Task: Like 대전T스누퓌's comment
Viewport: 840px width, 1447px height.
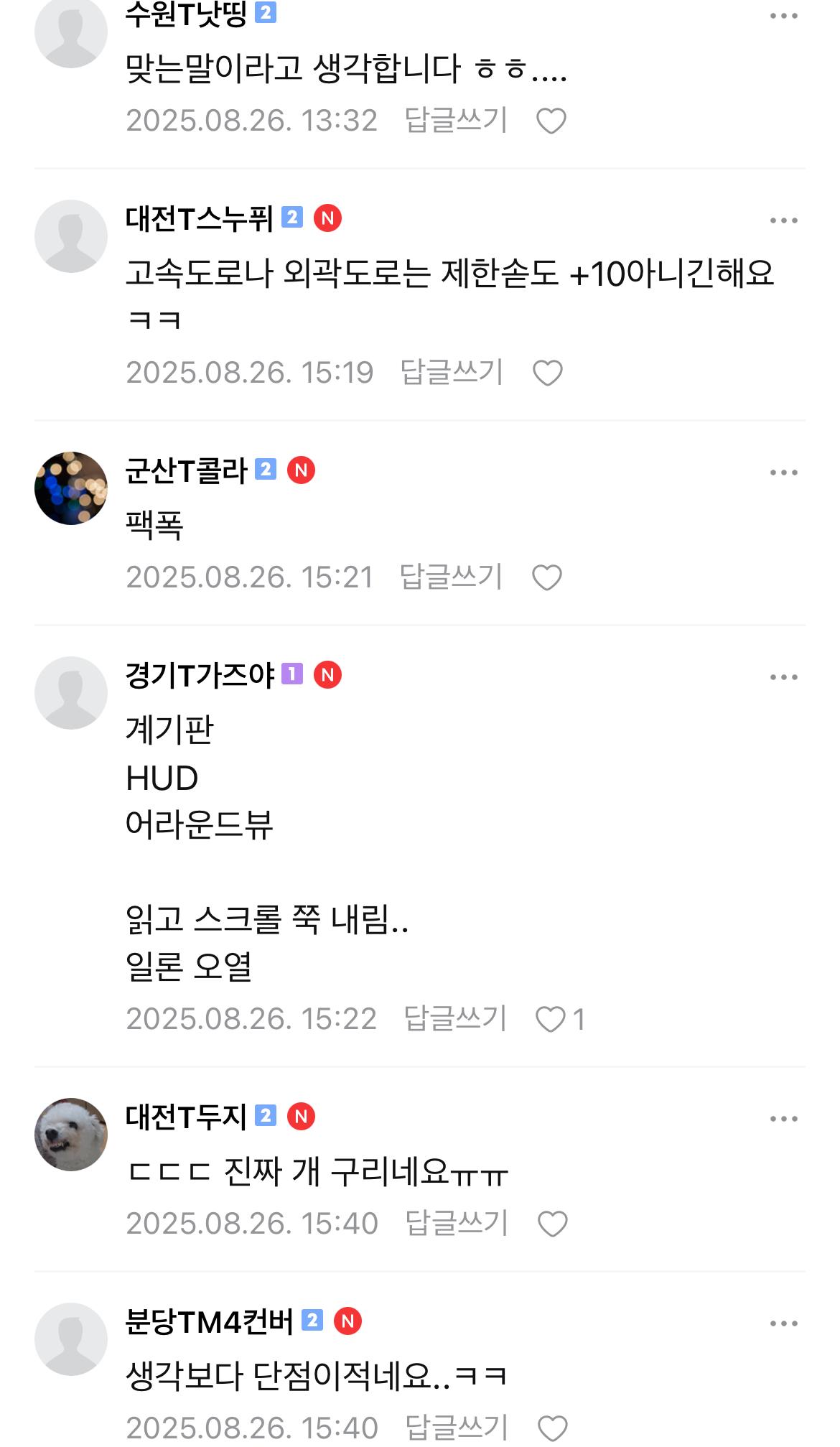Action: tap(547, 373)
